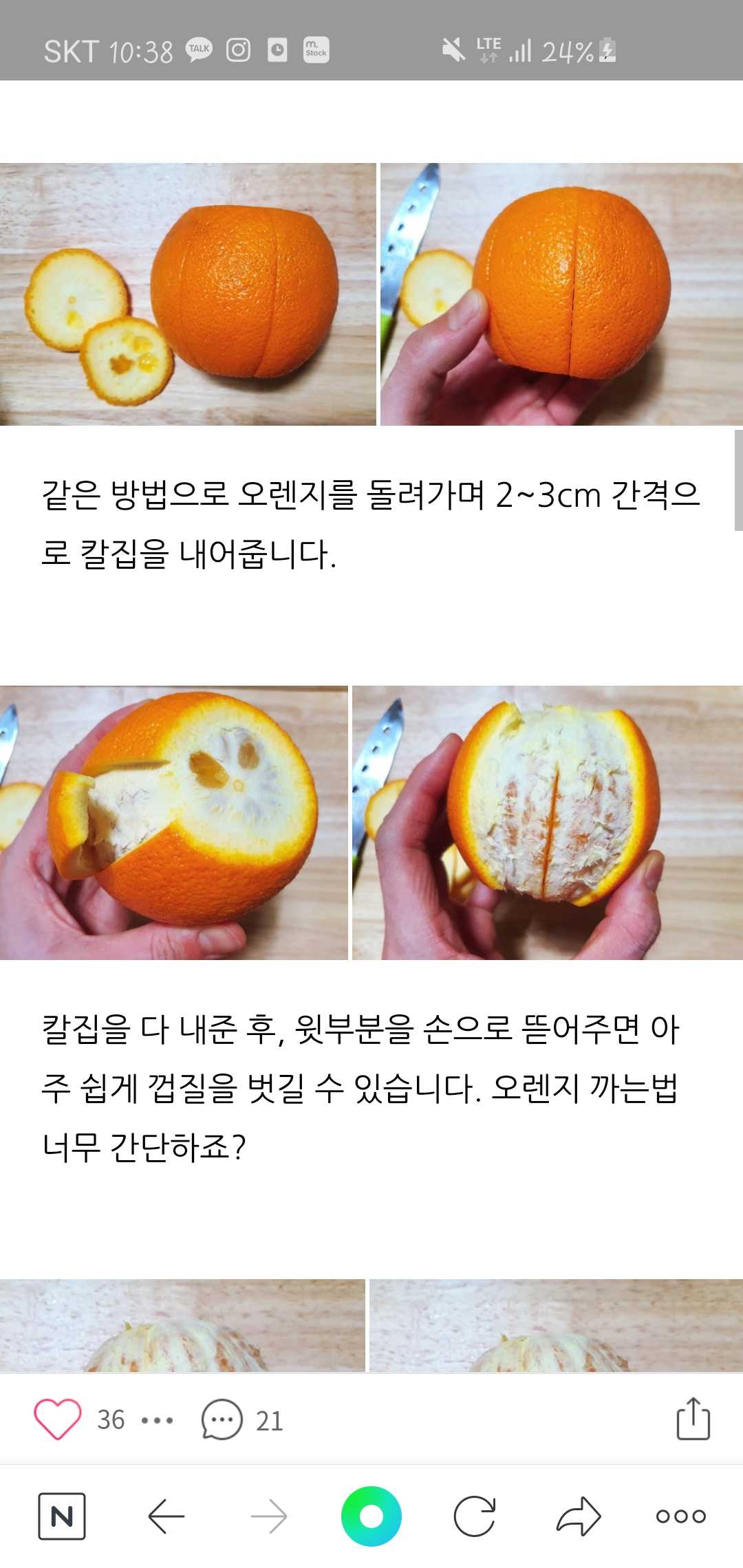
Task: Like this post with the heart icon
Action: tap(58, 1419)
